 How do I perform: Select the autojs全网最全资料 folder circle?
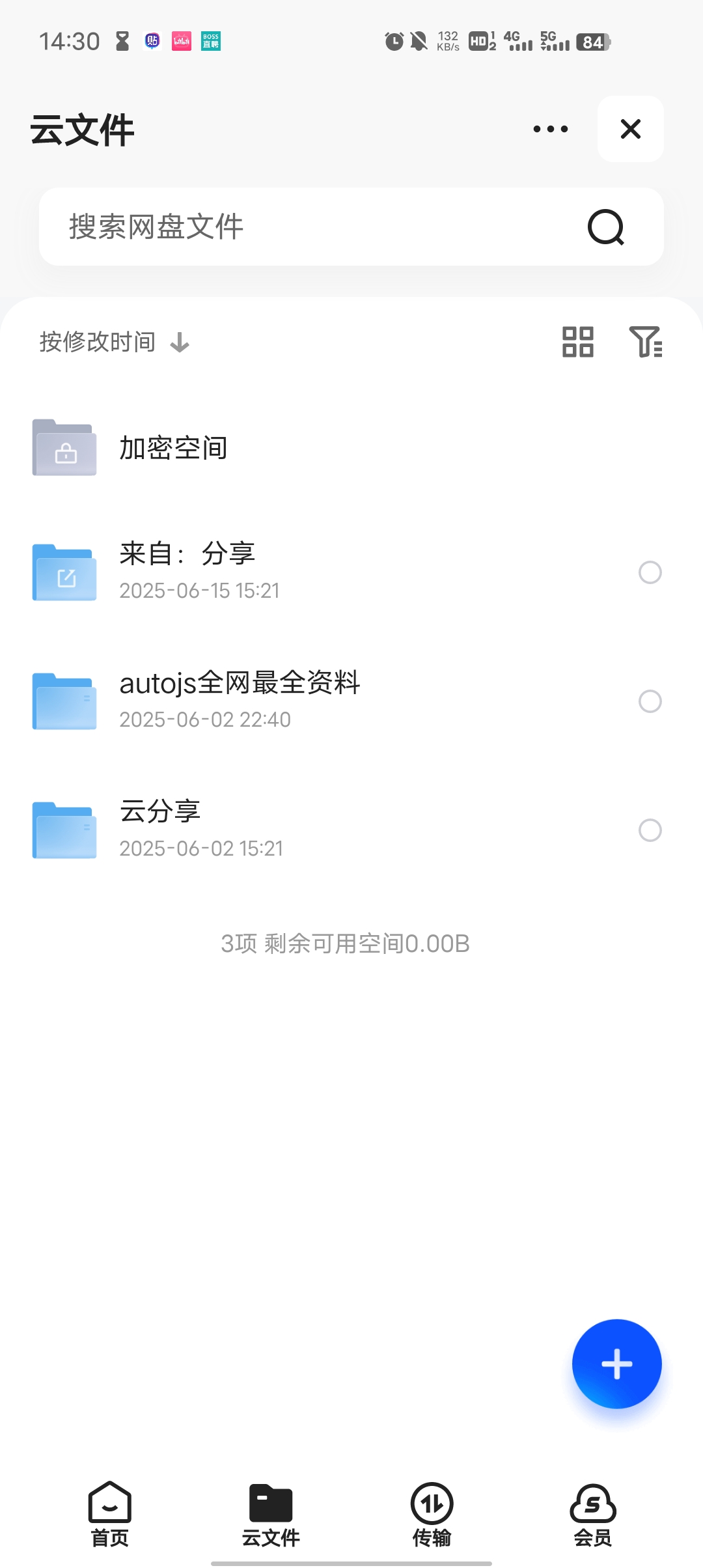coord(650,701)
